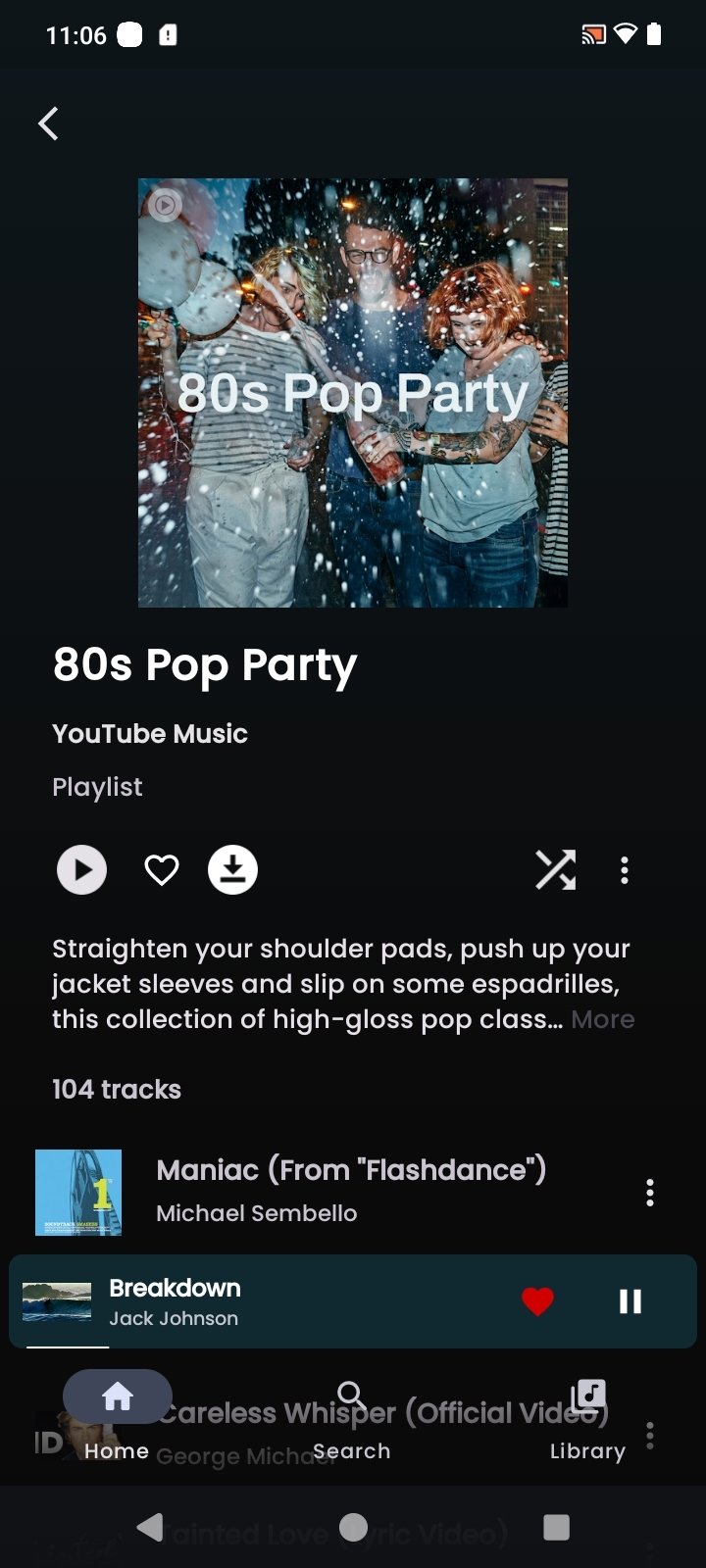Switch to the Library tab

587,1414
